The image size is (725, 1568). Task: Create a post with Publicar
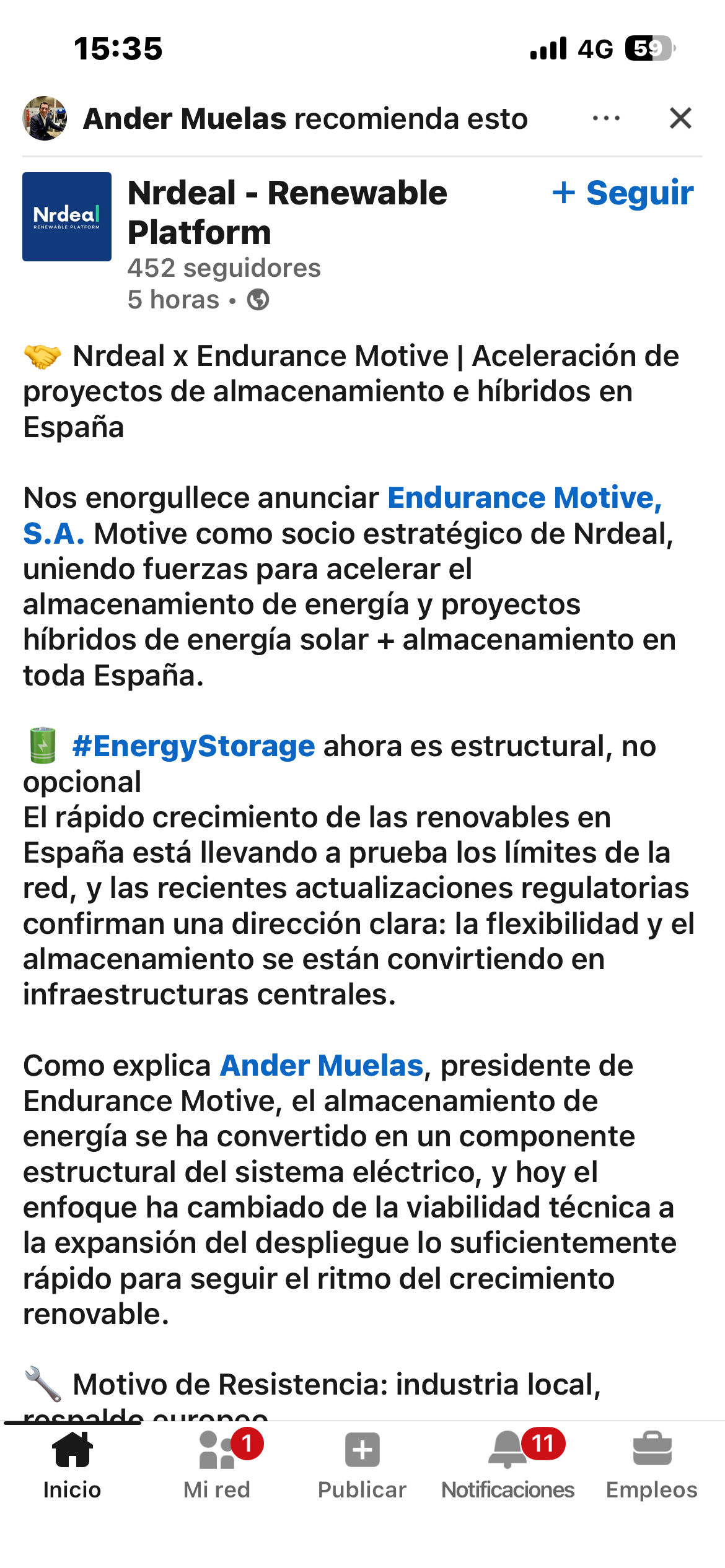click(362, 1465)
